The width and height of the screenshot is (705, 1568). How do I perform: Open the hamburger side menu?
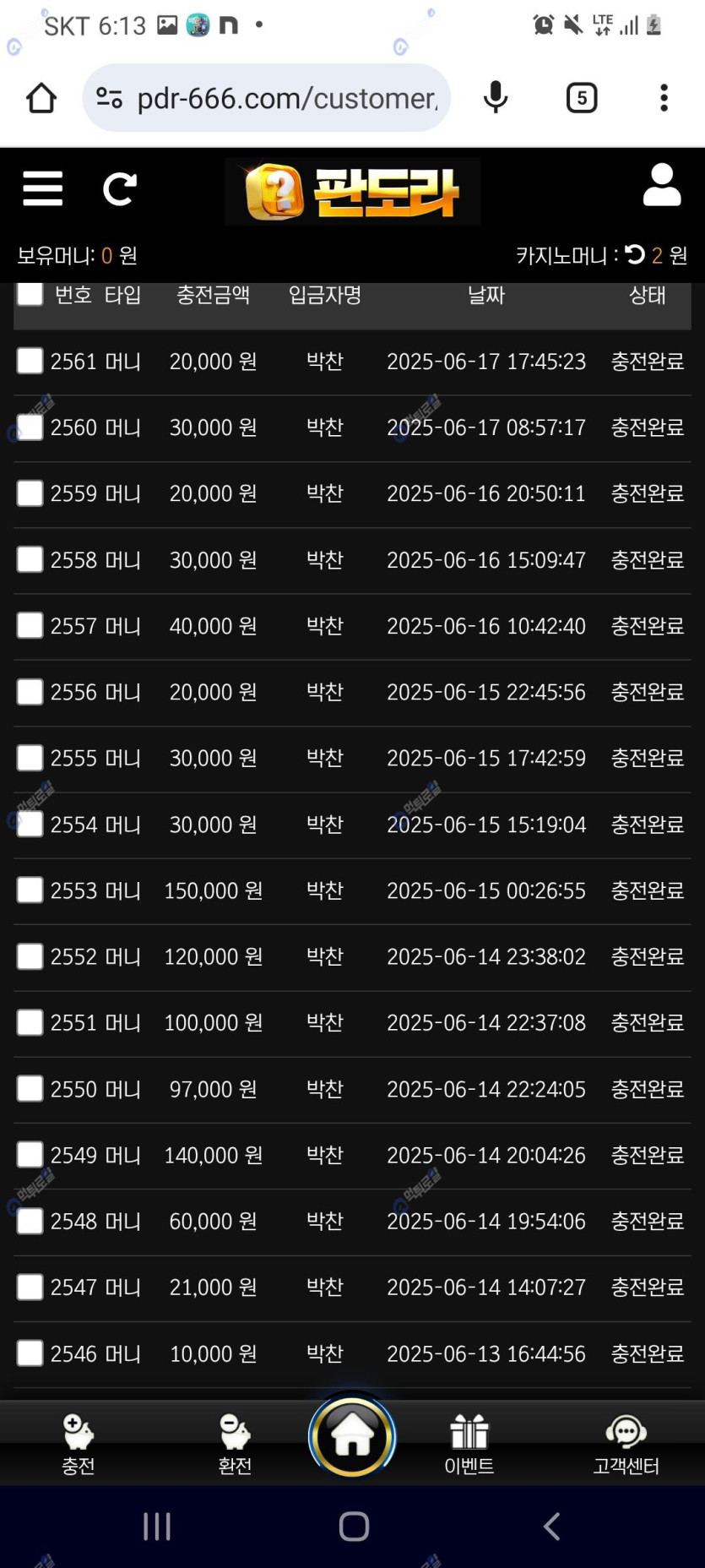coord(42,188)
